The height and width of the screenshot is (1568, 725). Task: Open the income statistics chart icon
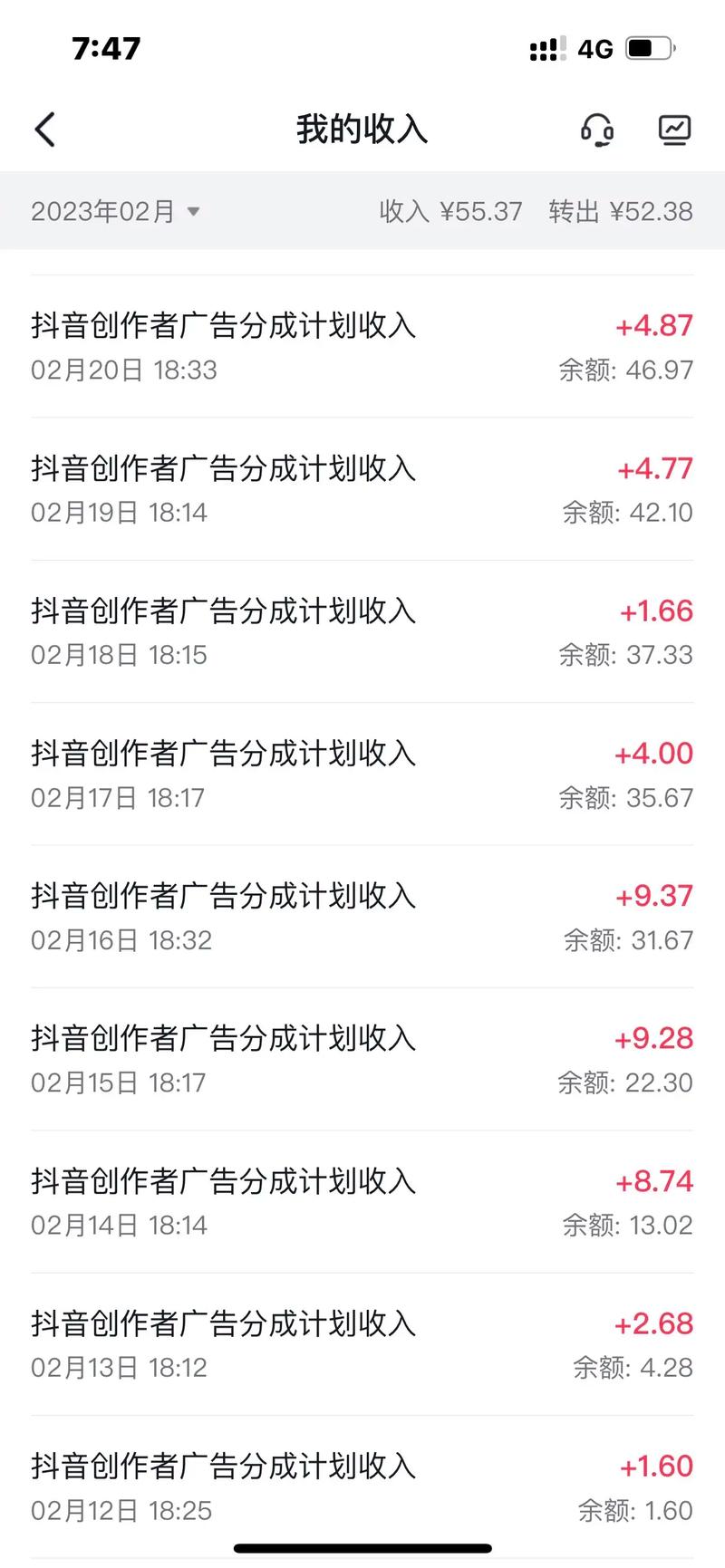(x=674, y=130)
